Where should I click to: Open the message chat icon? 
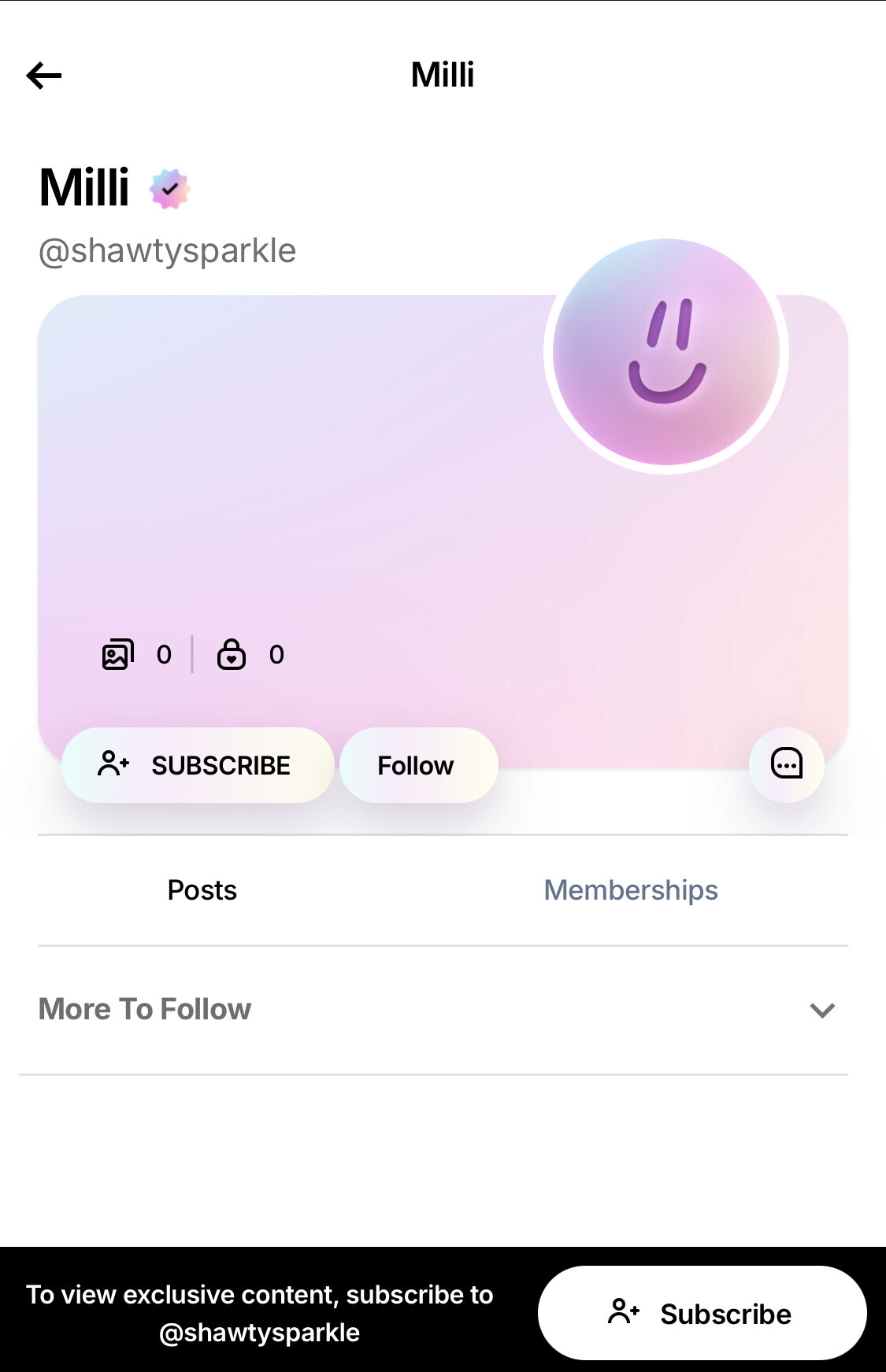[x=786, y=764]
